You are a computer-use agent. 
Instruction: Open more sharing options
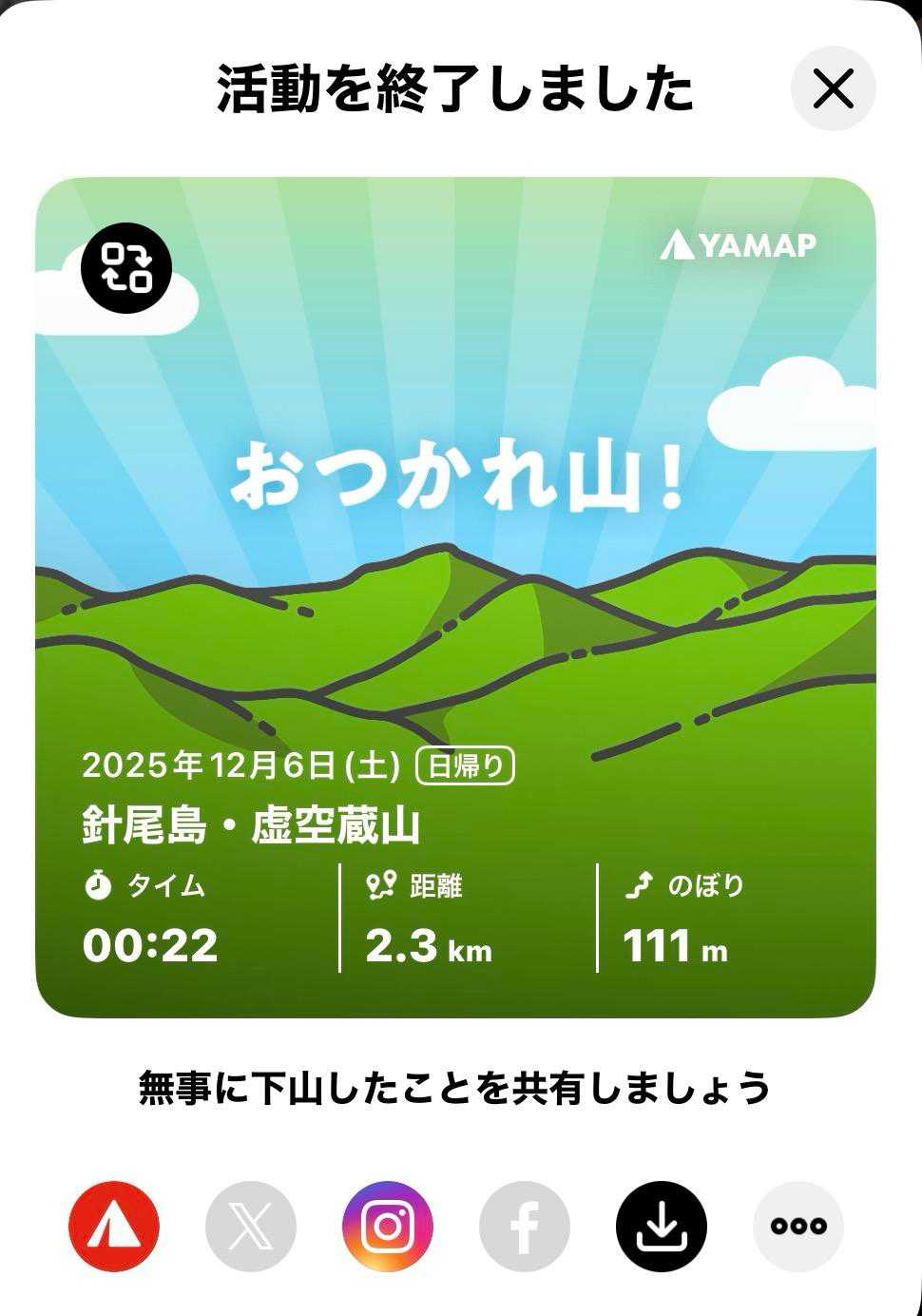pos(798,1226)
